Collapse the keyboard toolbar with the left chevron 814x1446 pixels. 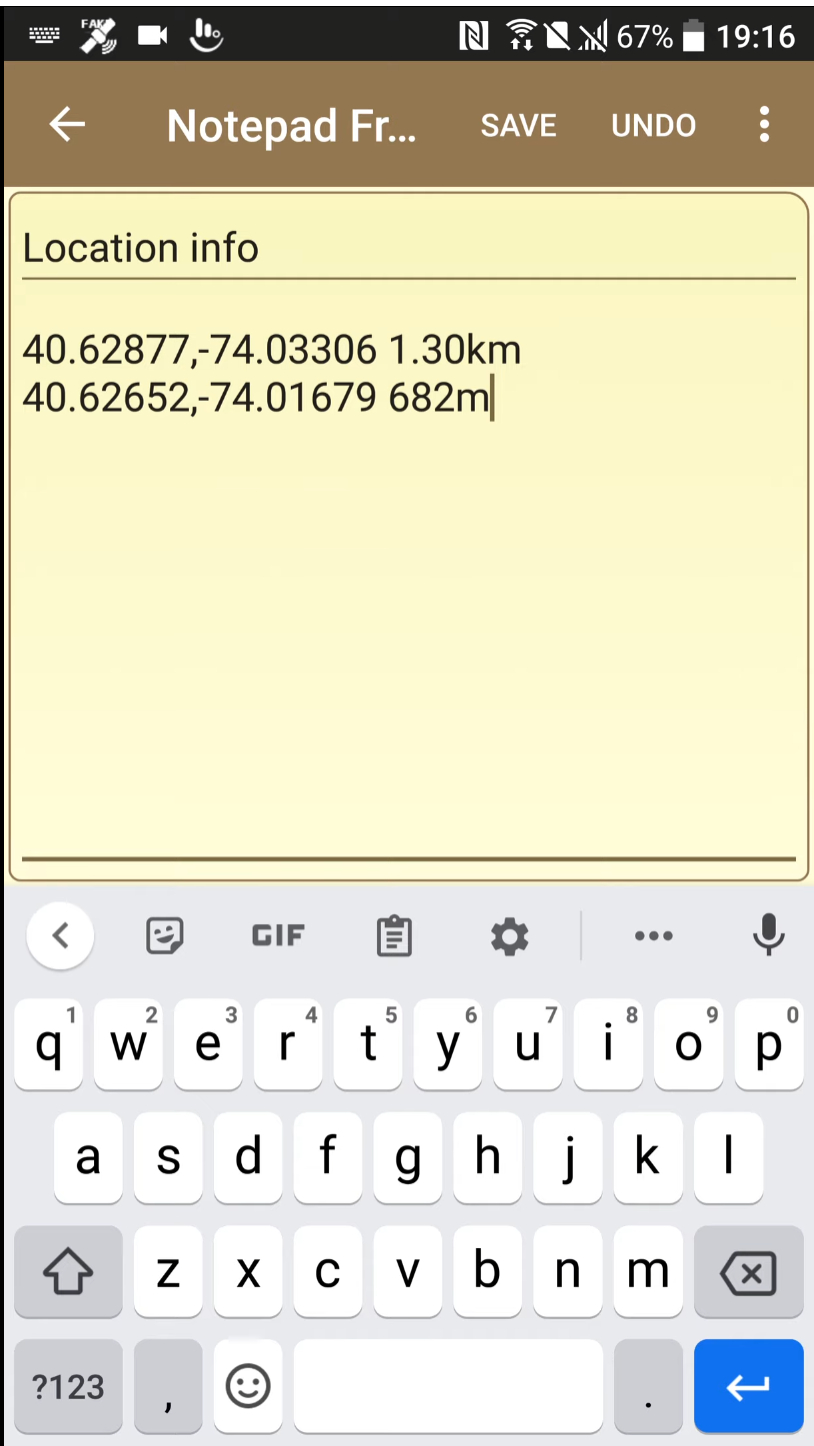[60, 936]
